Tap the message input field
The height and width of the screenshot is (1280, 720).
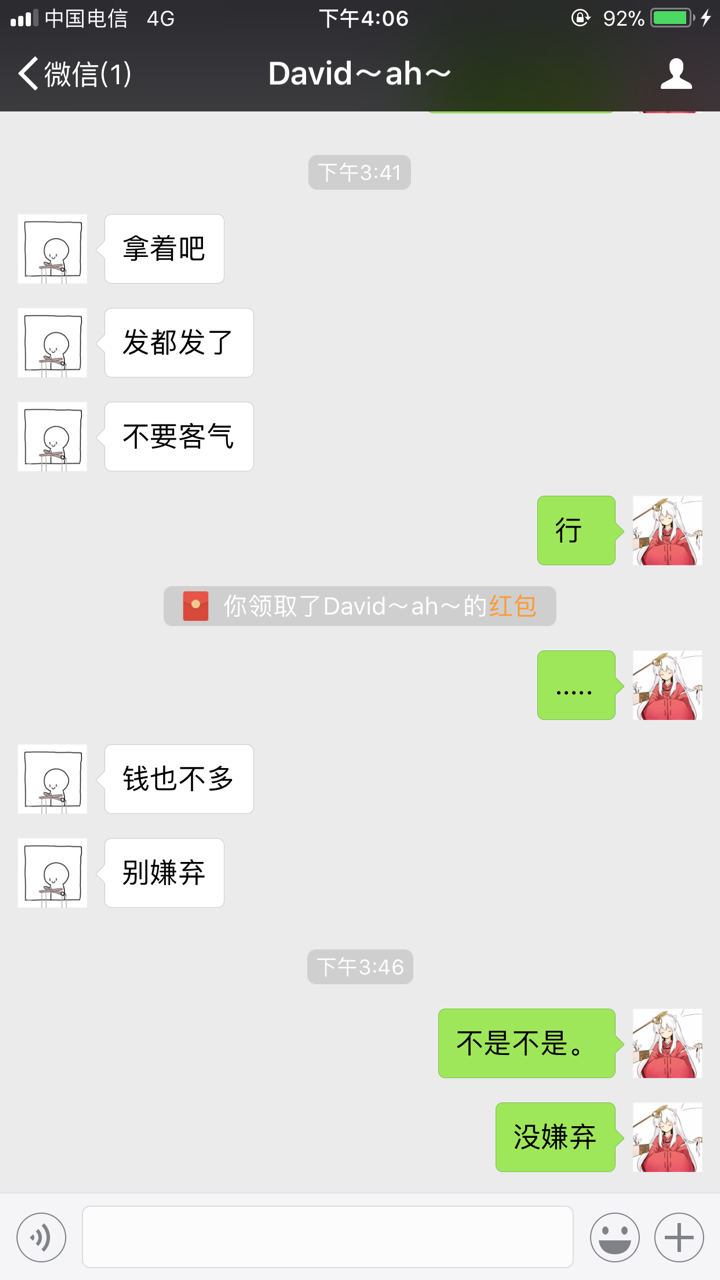327,1236
